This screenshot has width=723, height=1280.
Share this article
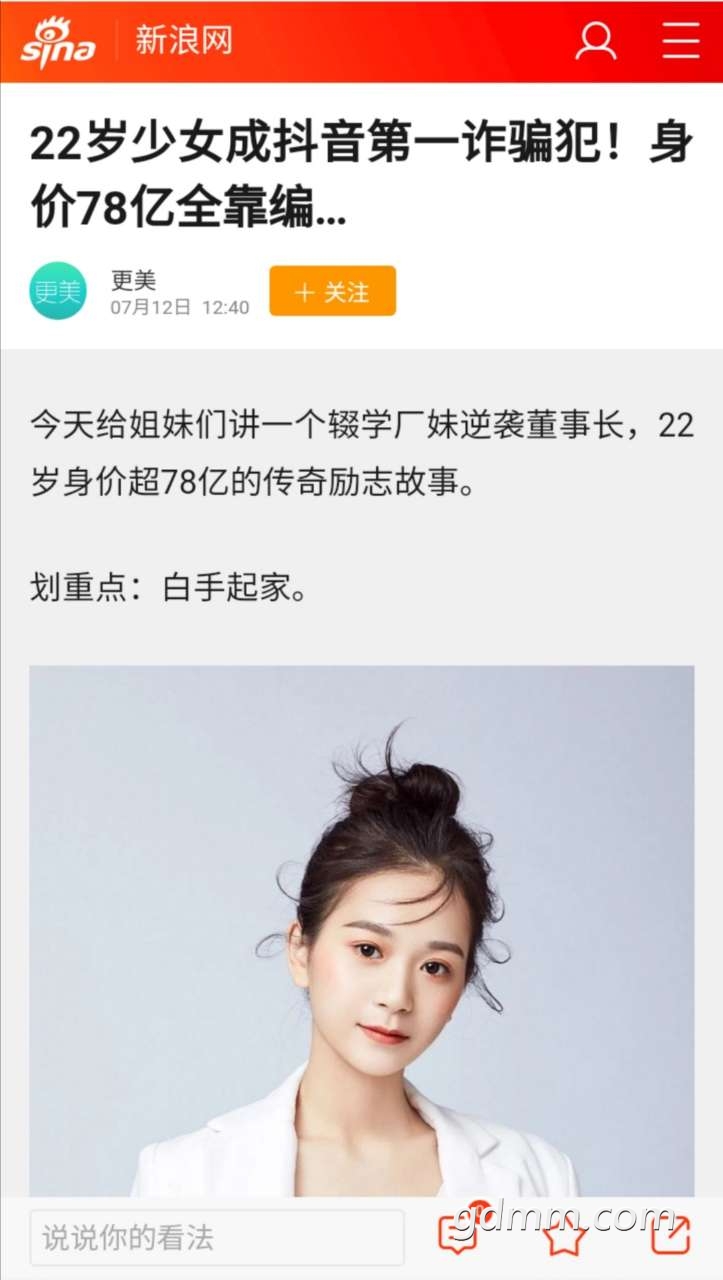click(x=670, y=1236)
